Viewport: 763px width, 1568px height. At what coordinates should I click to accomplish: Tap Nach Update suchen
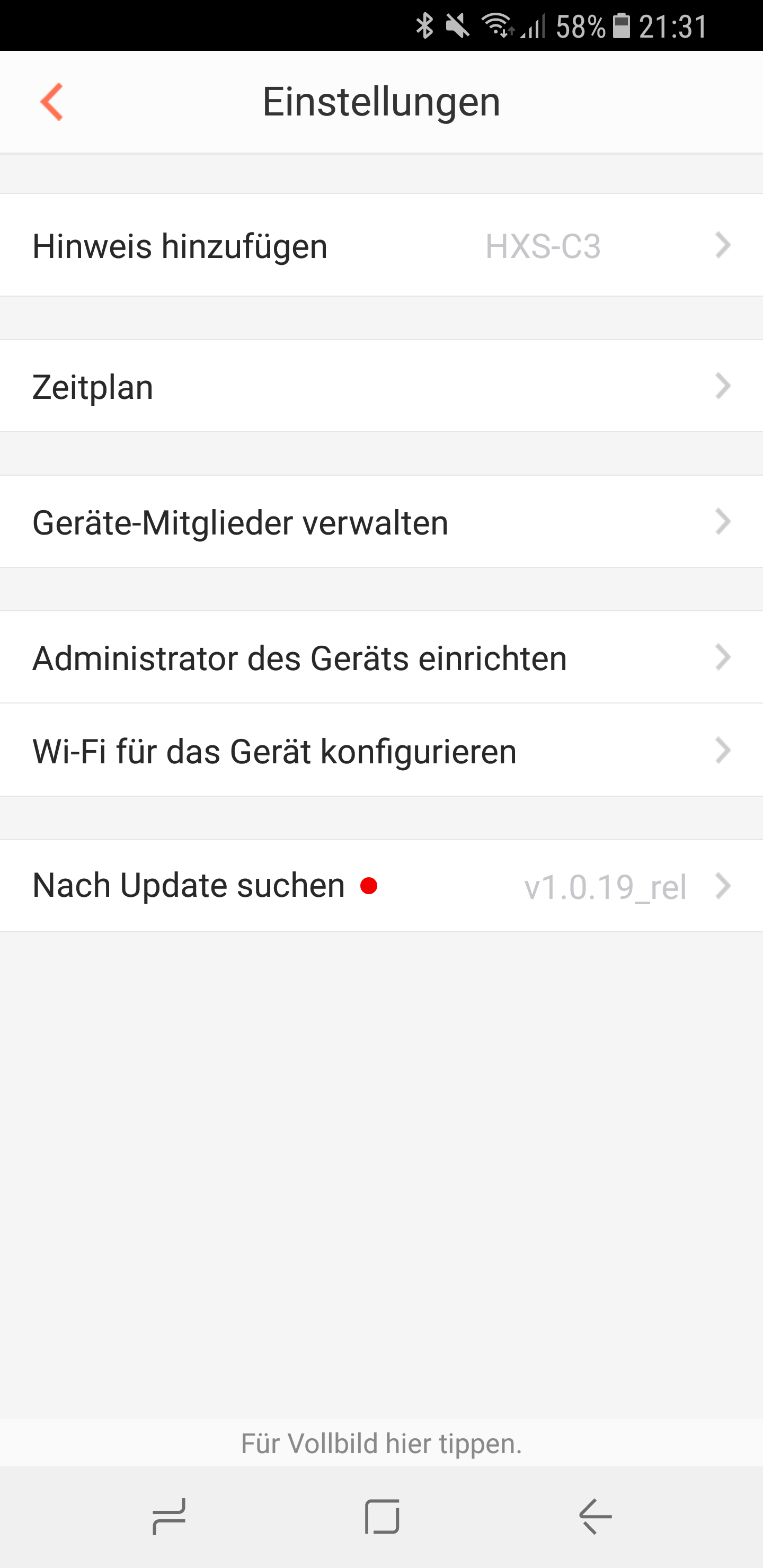(x=381, y=886)
